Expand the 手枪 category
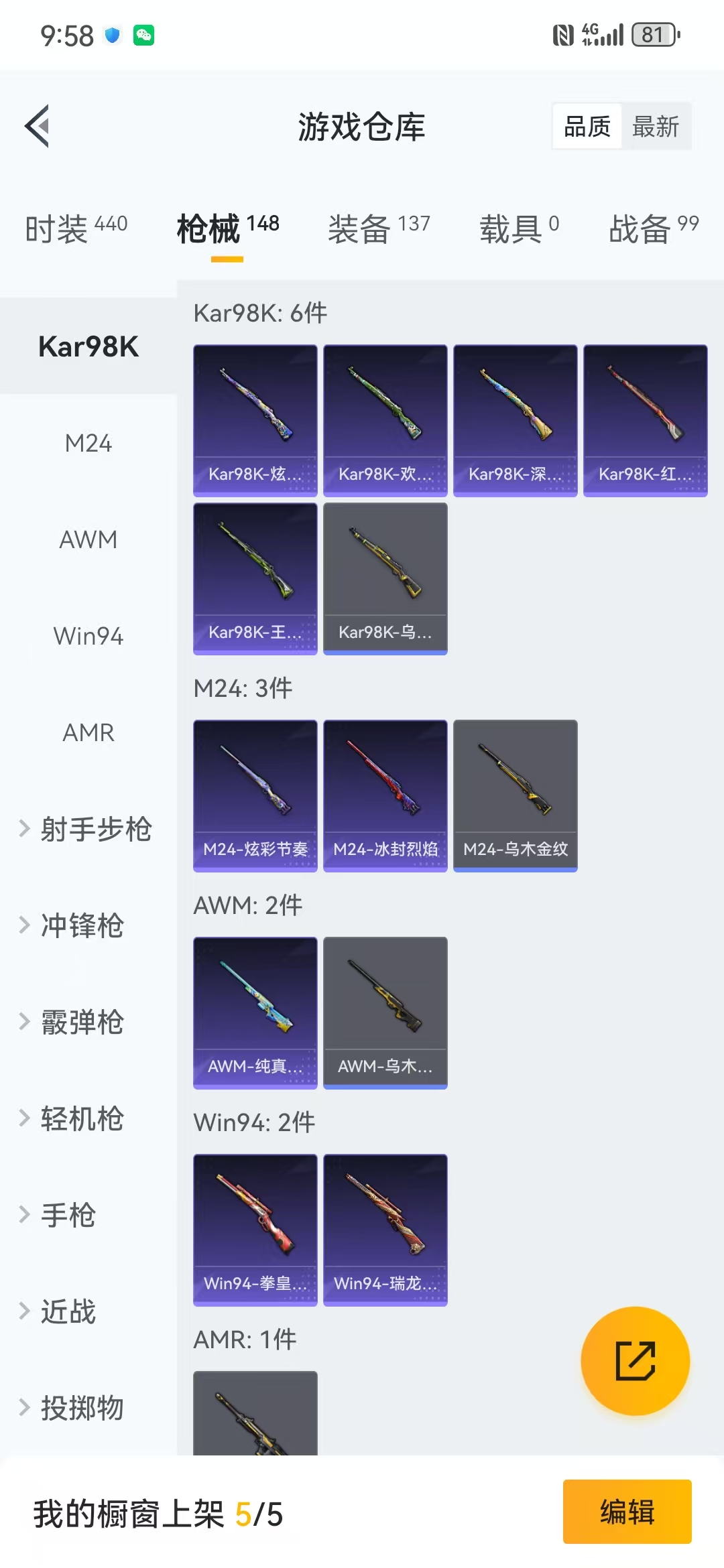This screenshot has width=724, height=1568. pyautogui.click(x=60, y=1215)
